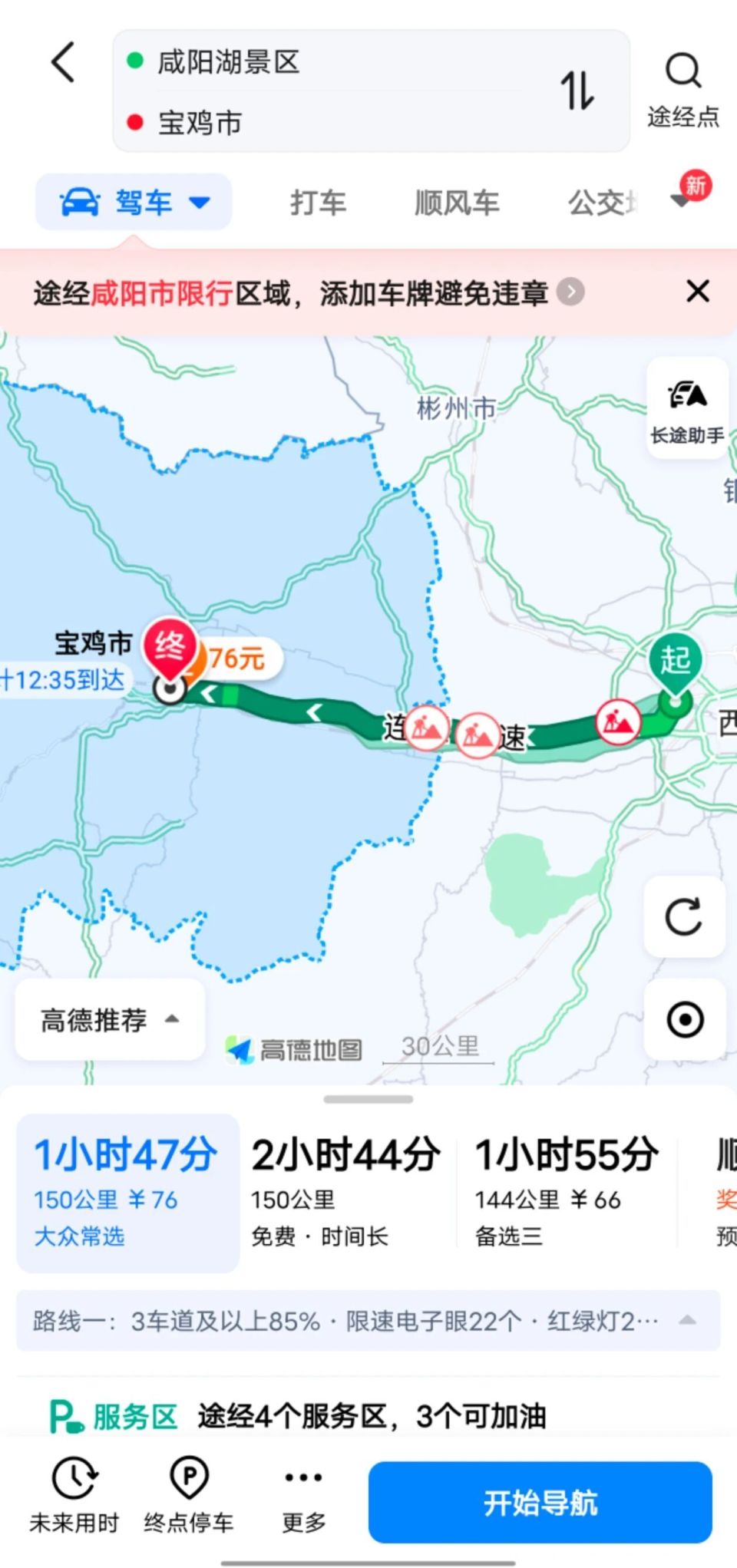Viewport: 737px width, 1568px height.
Task: Switch to the 顺风车 tab
Action: (456, 202)
